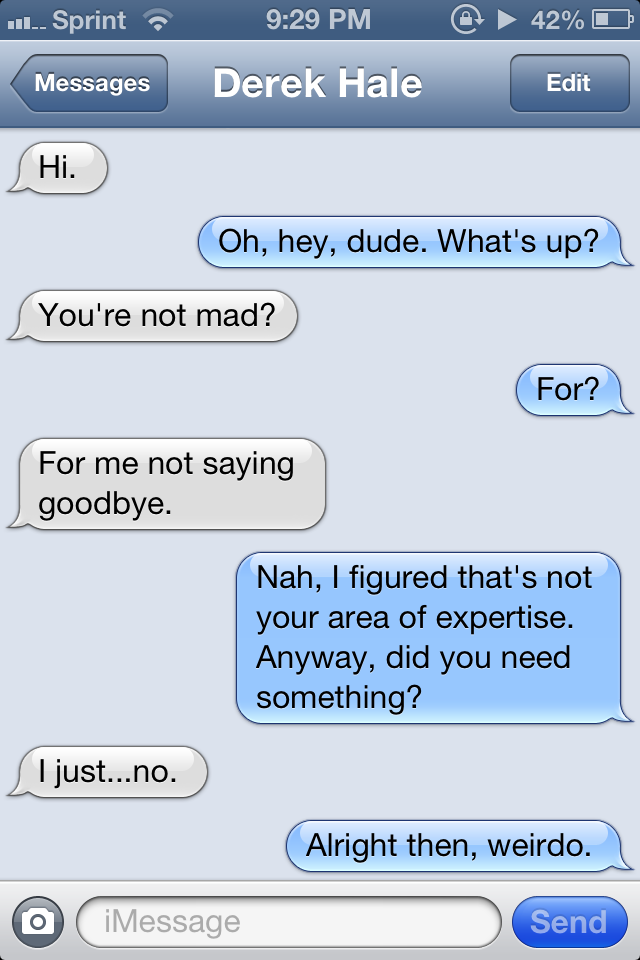The width and height of the screenshot is (640, 960).
Task: Tap the Send button
Action: tap(568, 921)
